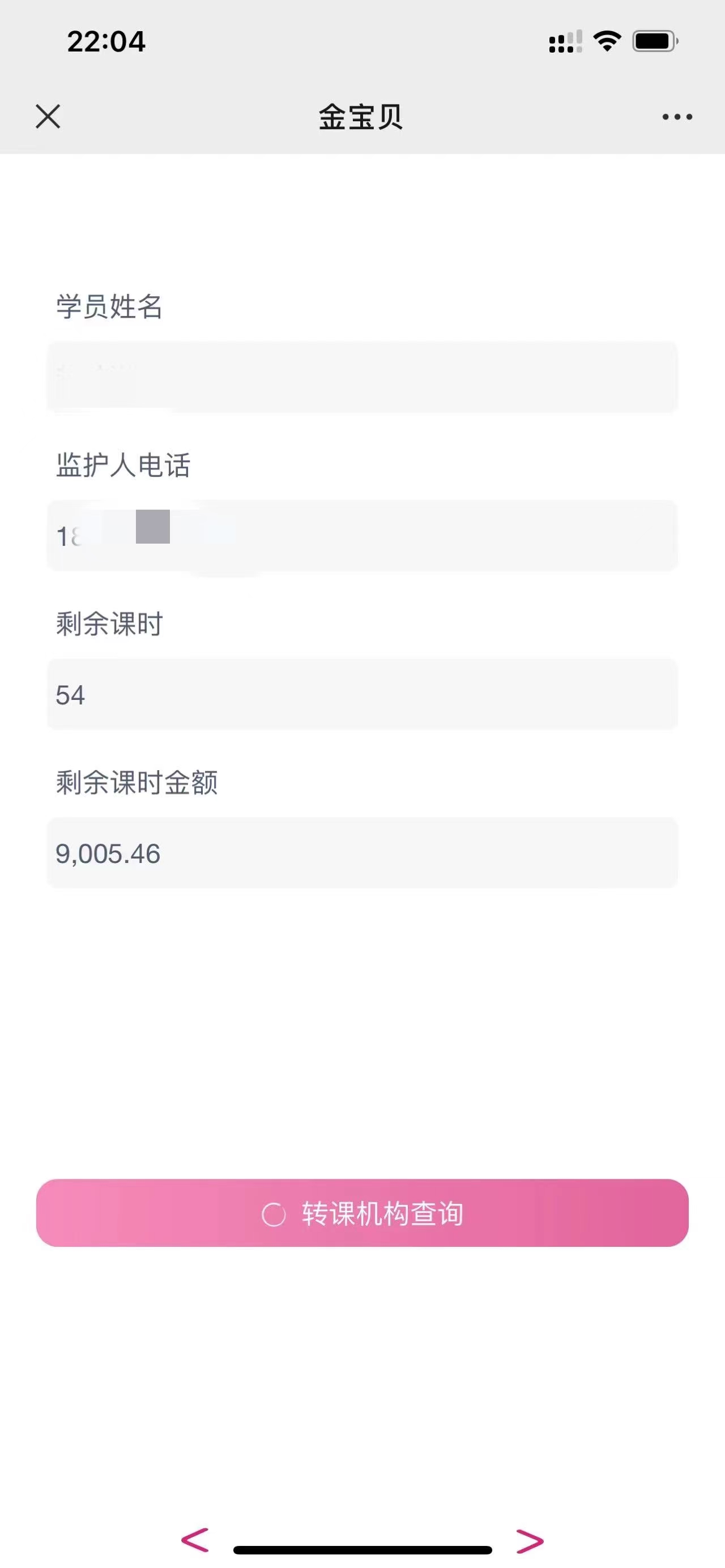Go forward with the right arrow

[x=530, y=1541]
